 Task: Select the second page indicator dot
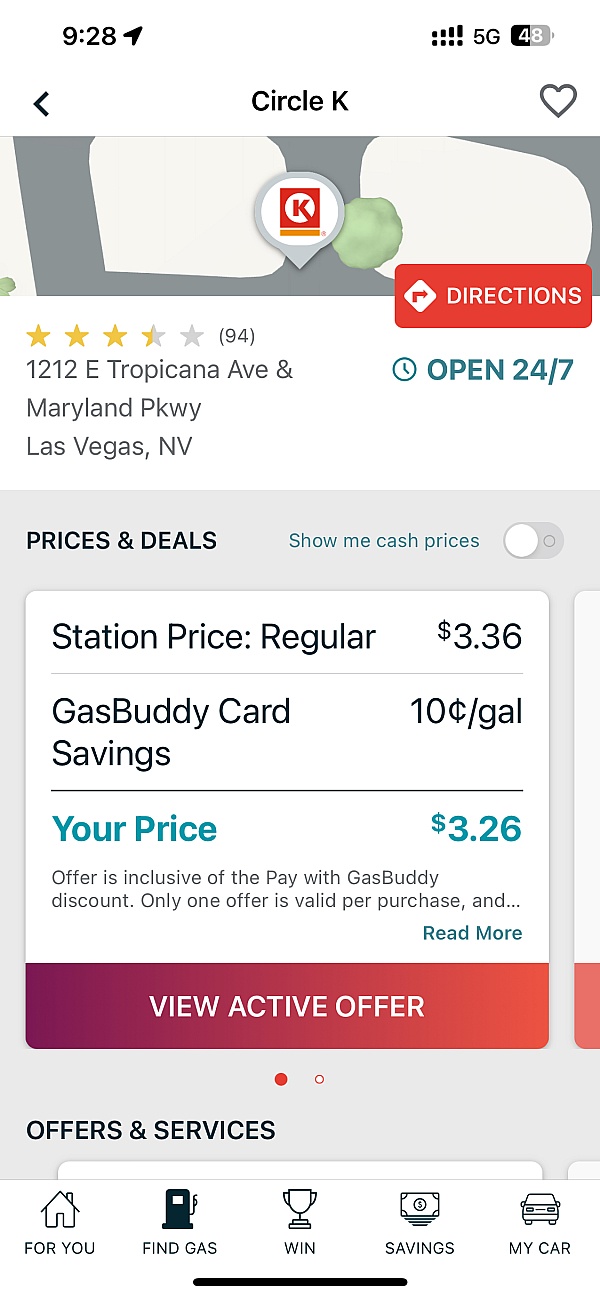[x=319, y=1080]
